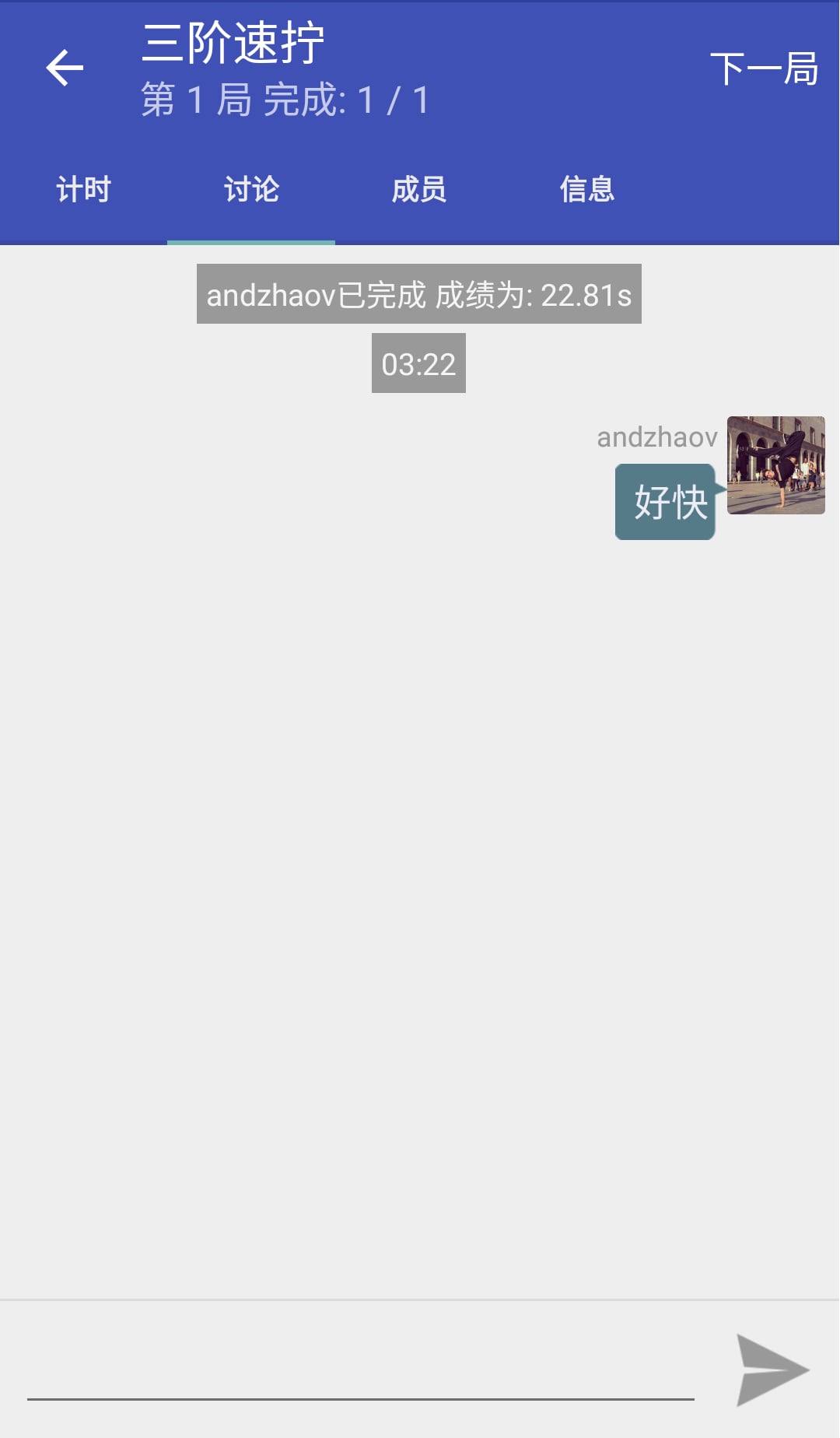Focus the message input field
The image size is (840, 1438).
361,1370
